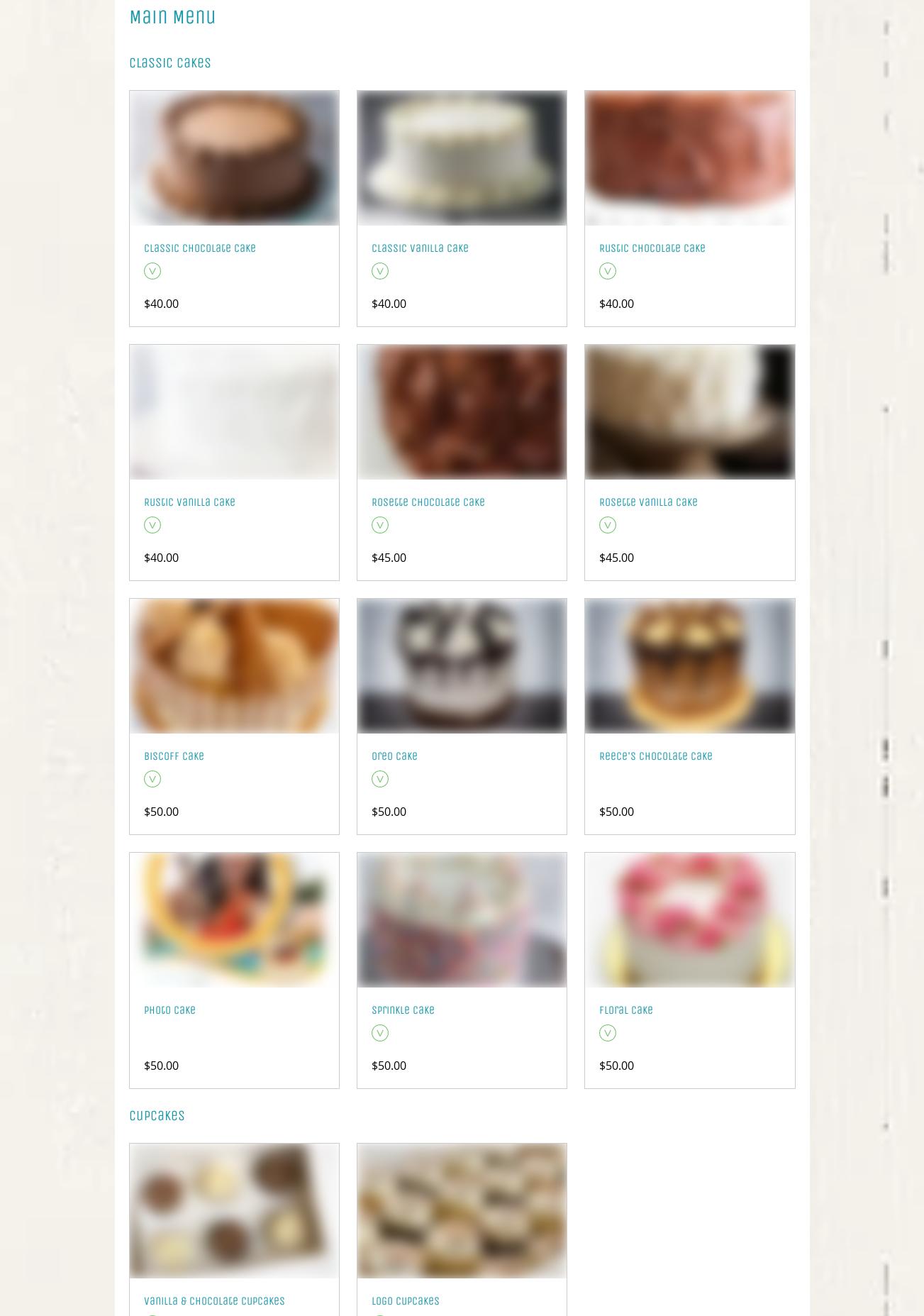The height and width of the screenshot is (1316, 924).
Task: Click the Reece's Chocolate Cake link
Action: click(655, 756)
